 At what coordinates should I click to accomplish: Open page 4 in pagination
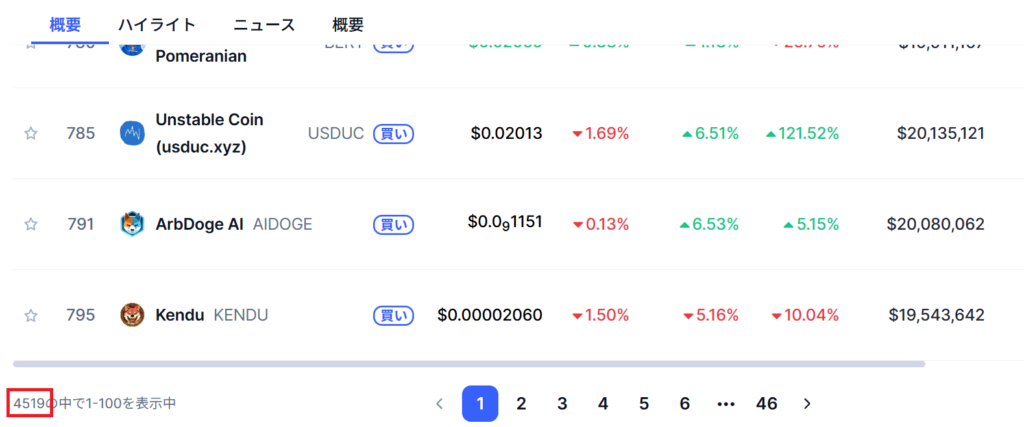coord(603,404)
